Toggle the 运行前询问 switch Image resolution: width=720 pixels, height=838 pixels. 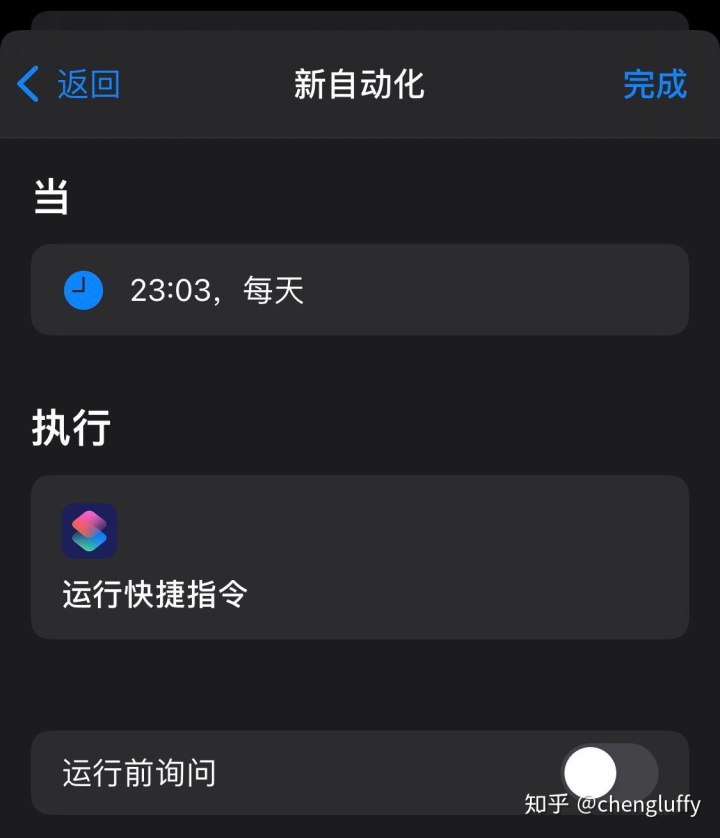coord(609,772)
